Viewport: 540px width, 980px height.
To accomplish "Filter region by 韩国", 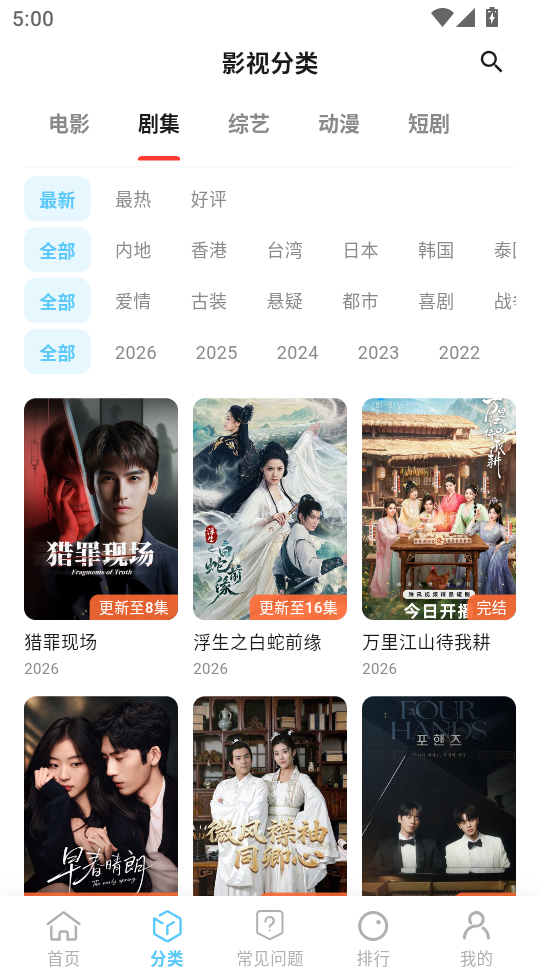I will point(436,251).
